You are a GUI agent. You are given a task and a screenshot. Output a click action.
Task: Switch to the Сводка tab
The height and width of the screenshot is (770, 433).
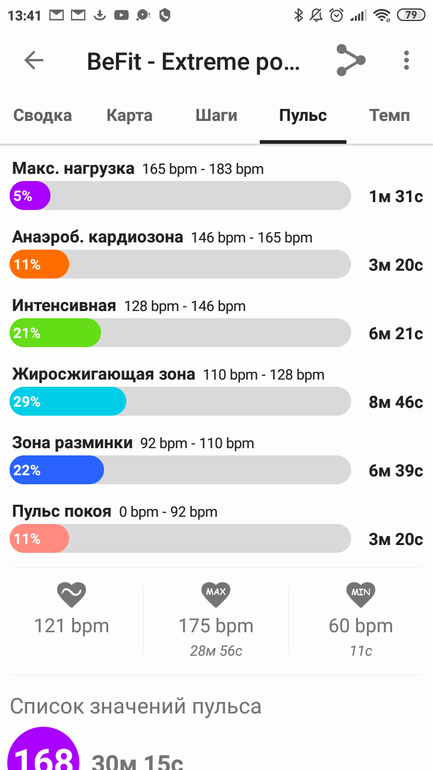click(x=42, y=116)
